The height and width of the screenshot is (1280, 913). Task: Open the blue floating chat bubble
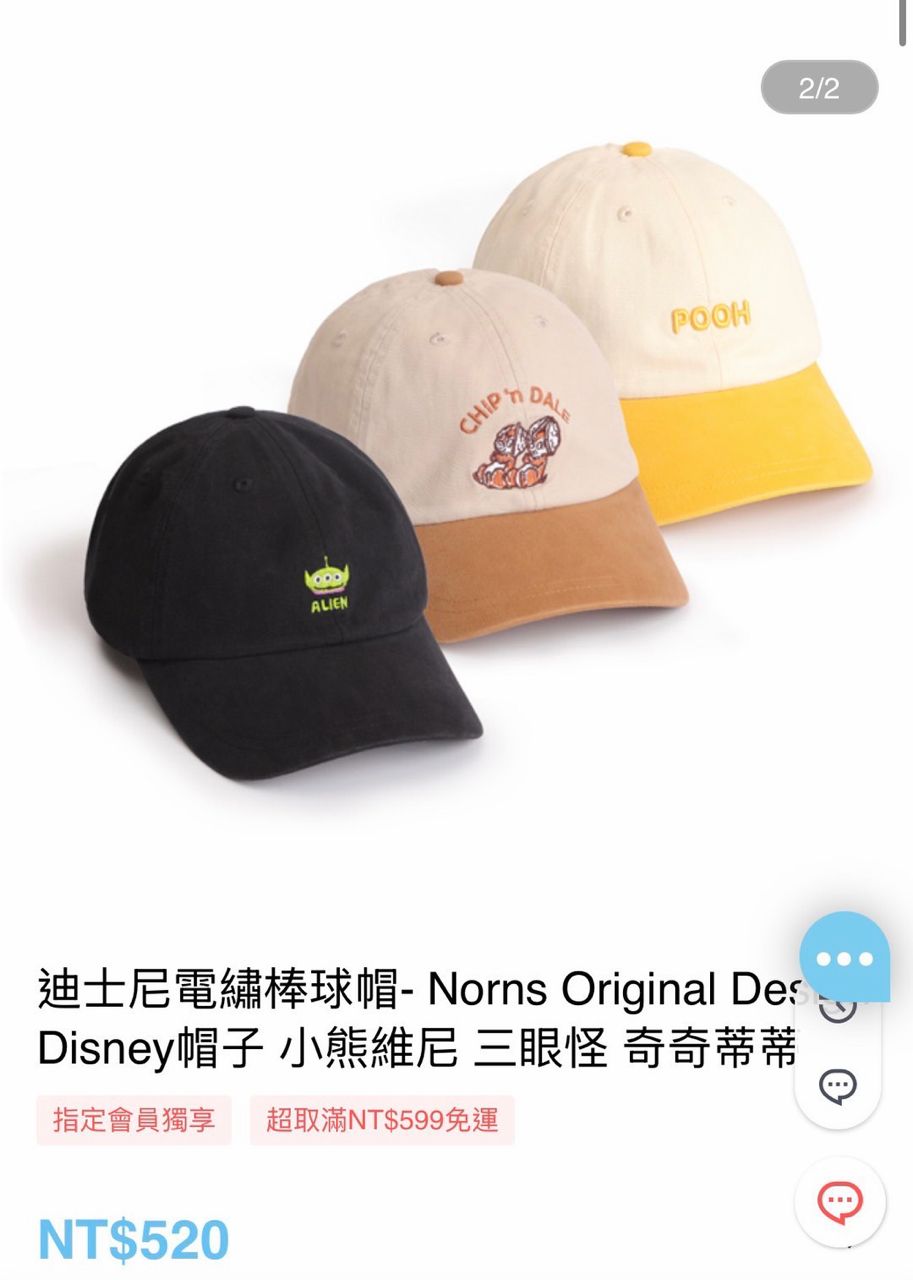(844, 957)
